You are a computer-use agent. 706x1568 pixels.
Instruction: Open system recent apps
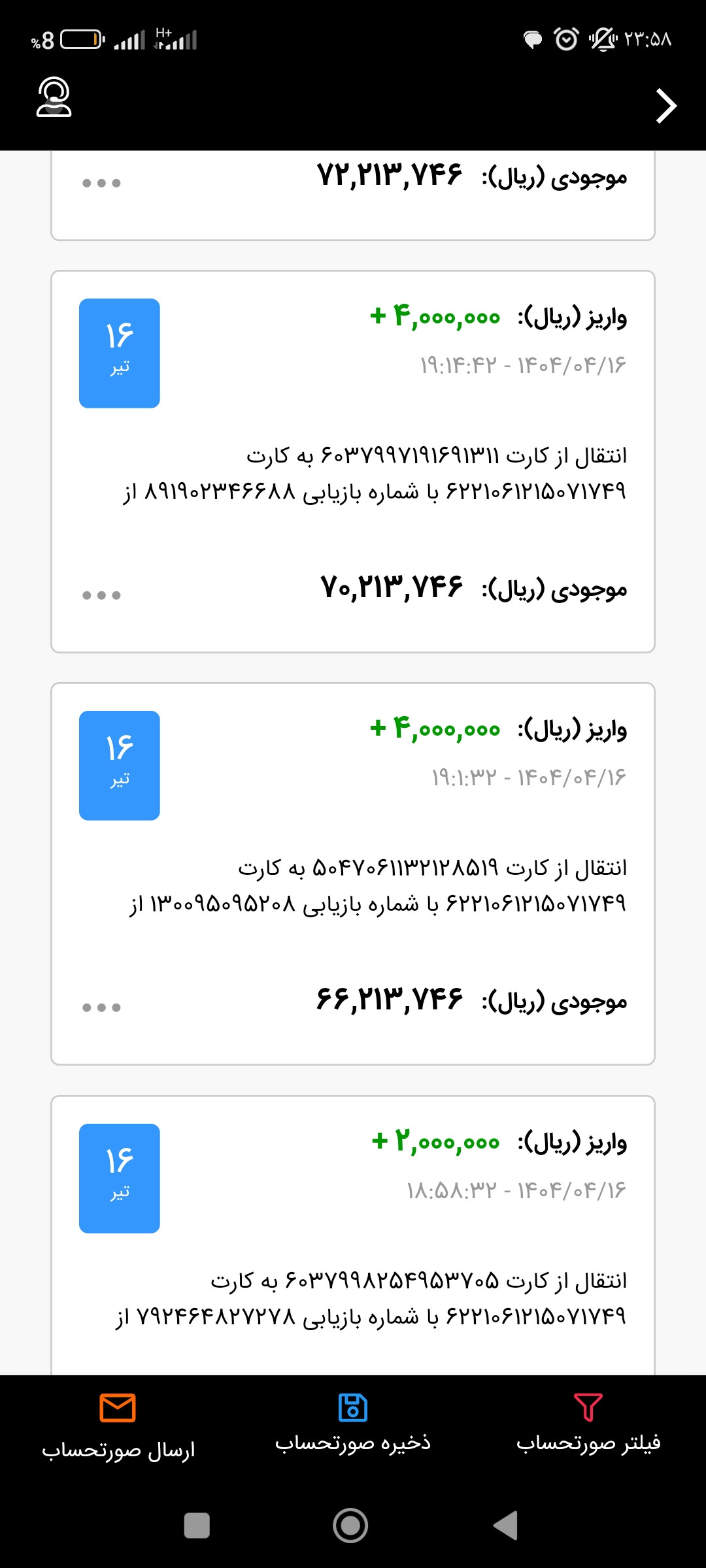197,1526
